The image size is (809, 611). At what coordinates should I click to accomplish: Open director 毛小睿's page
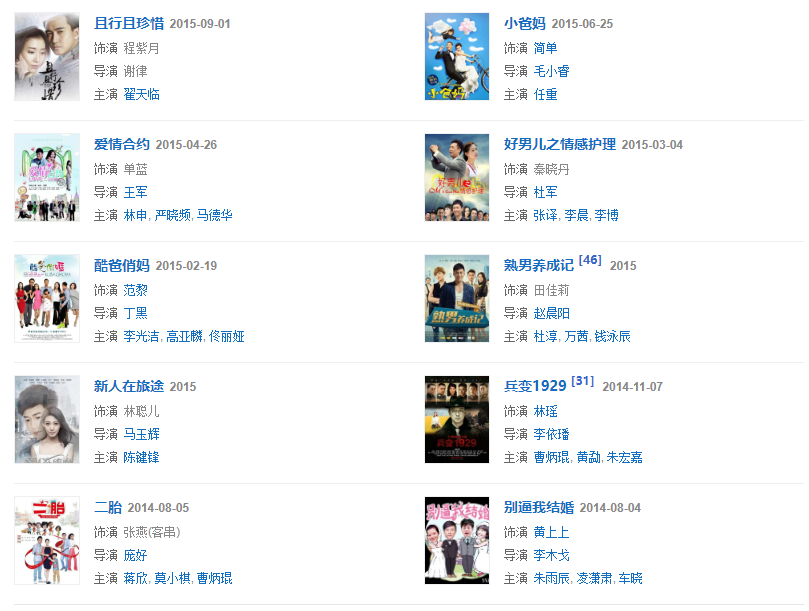(551, 71)
